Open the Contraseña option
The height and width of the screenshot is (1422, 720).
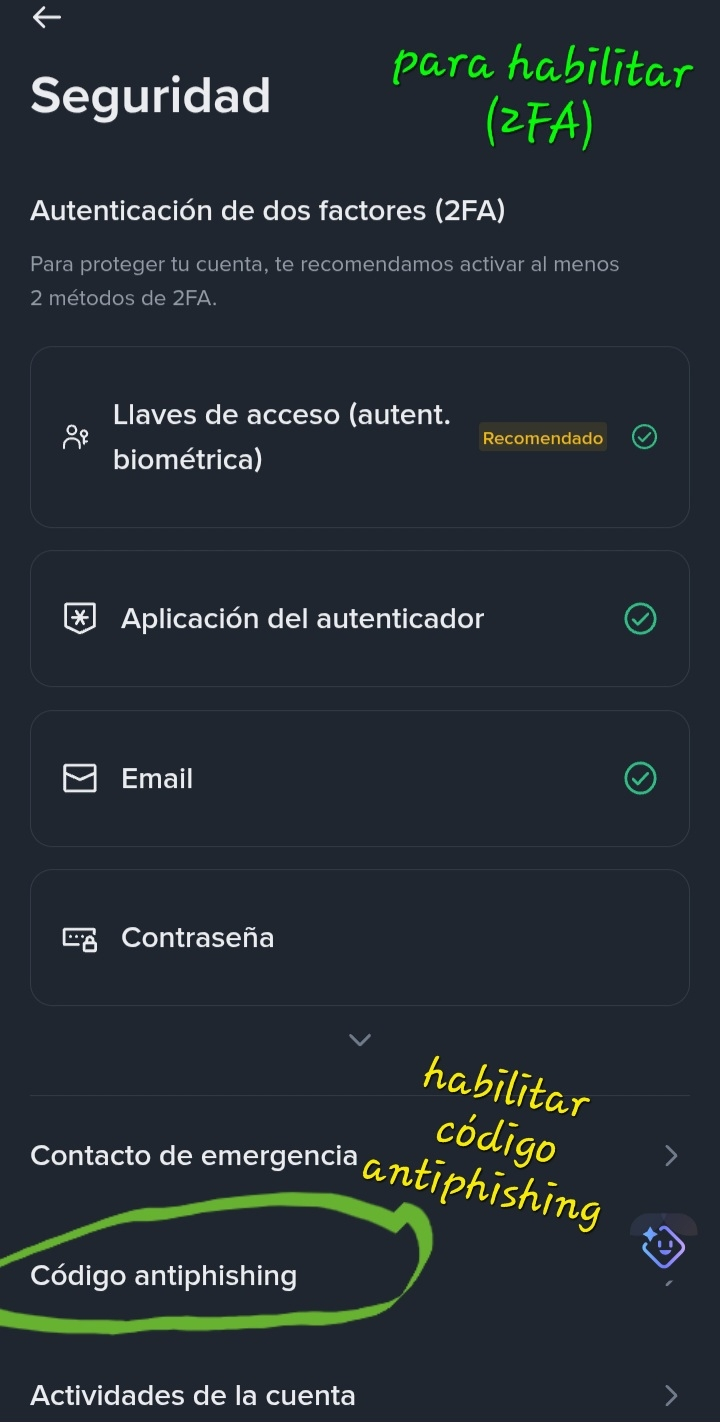click(359, 937)
